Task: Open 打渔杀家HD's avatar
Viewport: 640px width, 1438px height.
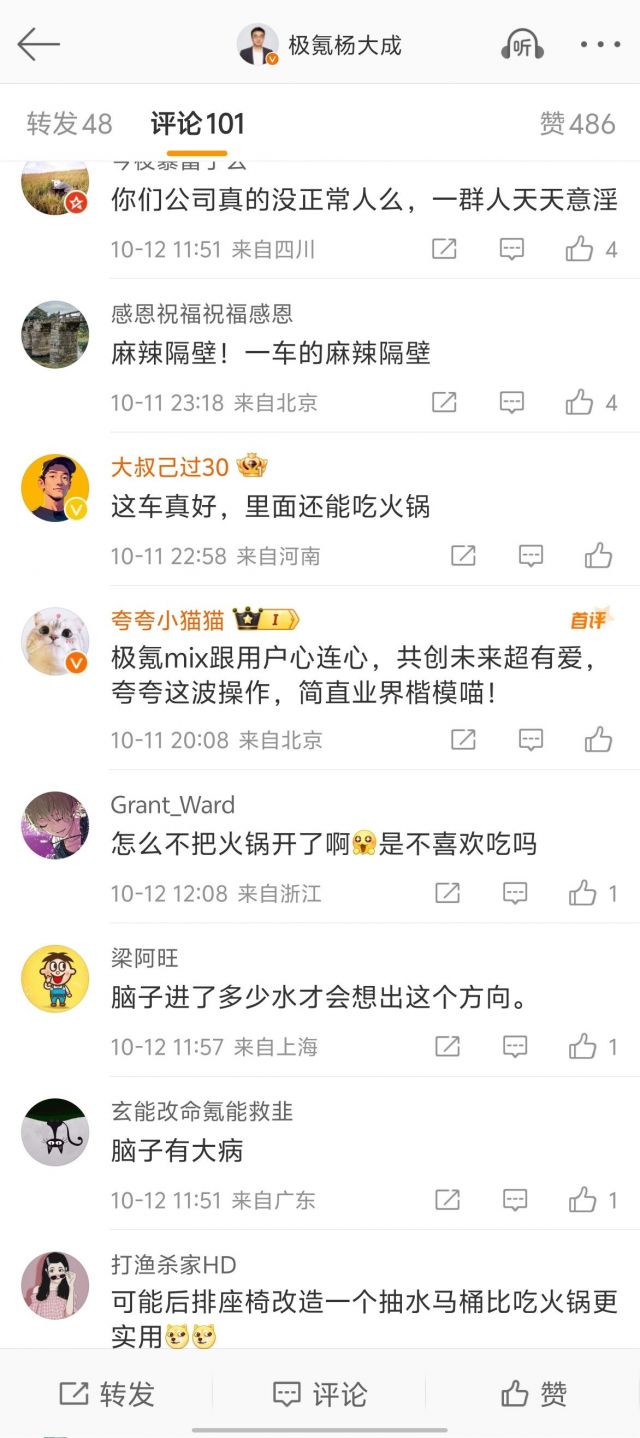Action: coord(55,1285)
